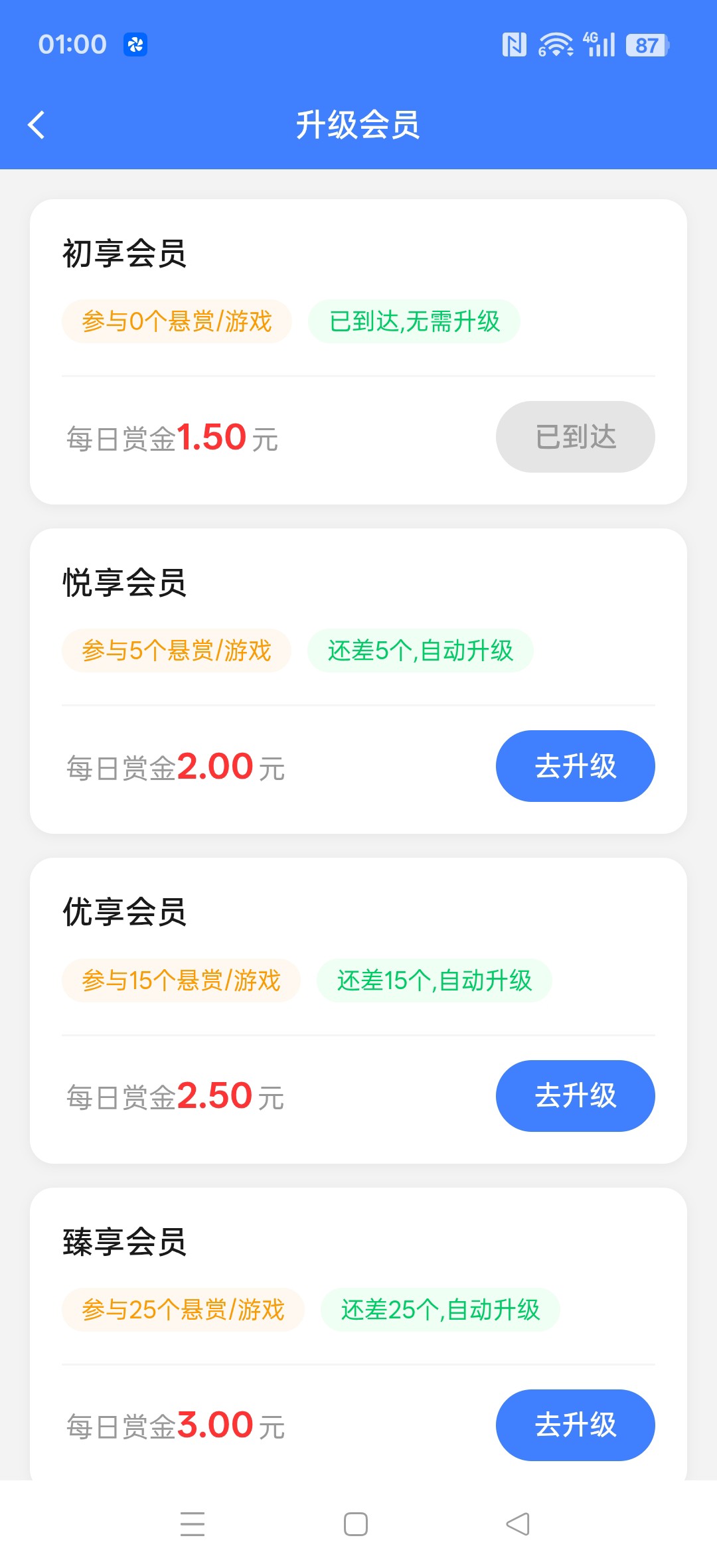717x1568 pixels.
Task: Tap 去升级 for 臻享会员
Action: pyautogui.click(x=575, y=1425)
